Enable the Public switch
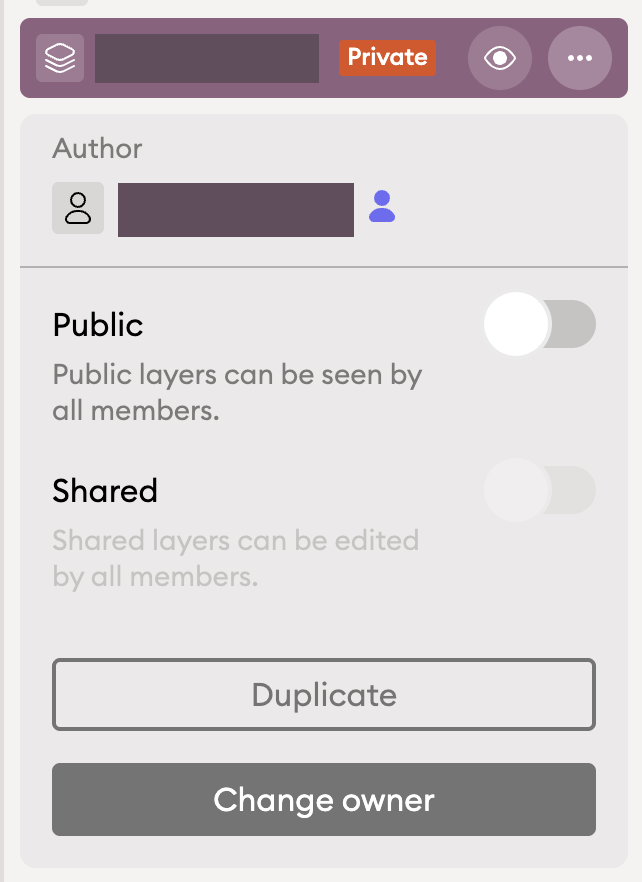Image resolution: width=642 pixels, height=882 pixels. click(539, 324)
